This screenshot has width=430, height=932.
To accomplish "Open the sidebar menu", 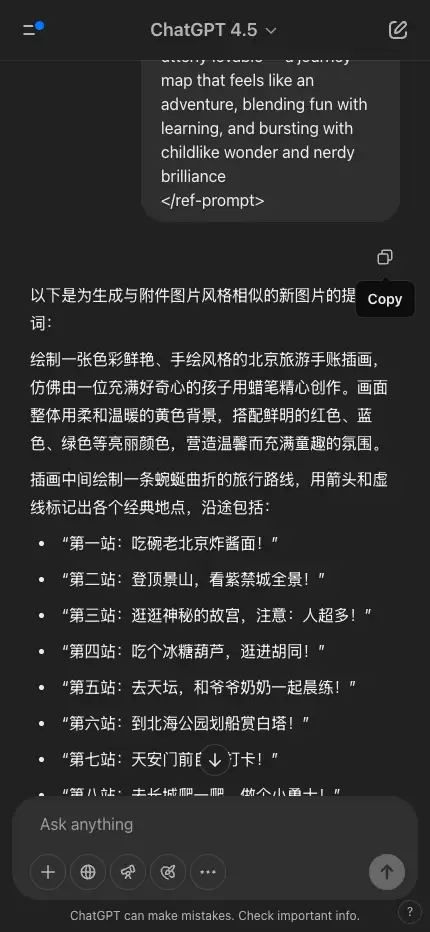I will point(32,30).
